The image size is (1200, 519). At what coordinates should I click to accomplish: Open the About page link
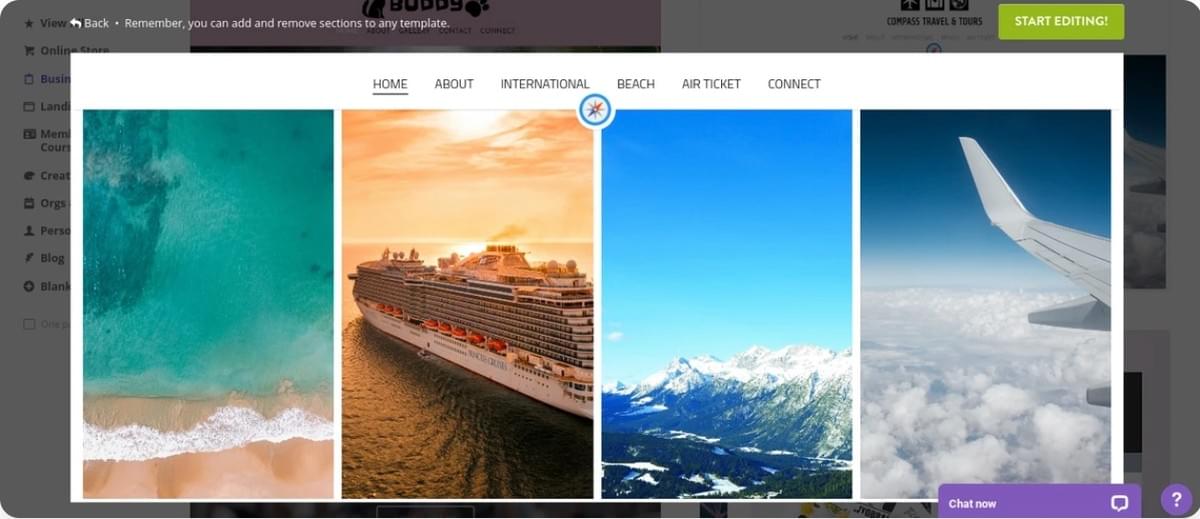[x=454, y=84]
